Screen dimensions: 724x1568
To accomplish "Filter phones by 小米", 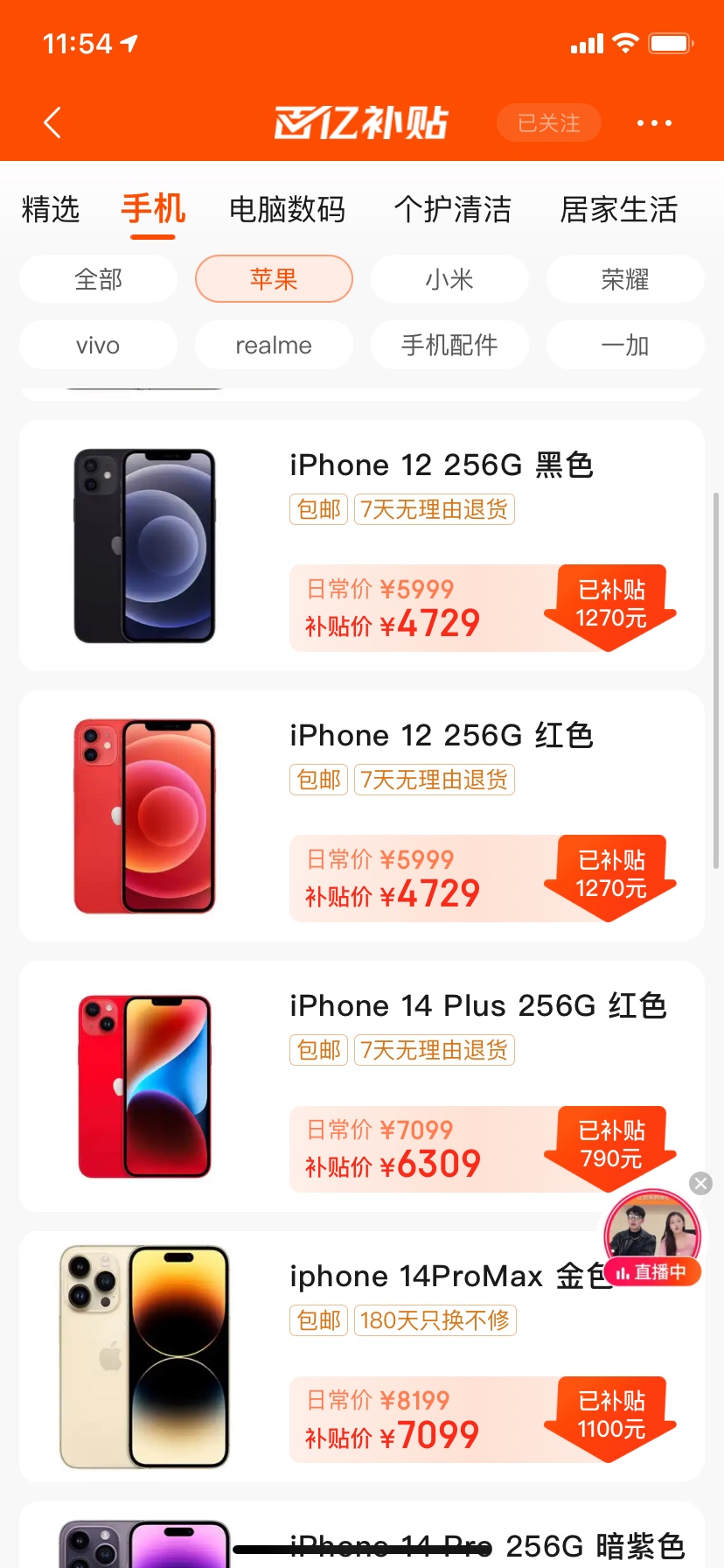I will (449, 279).
